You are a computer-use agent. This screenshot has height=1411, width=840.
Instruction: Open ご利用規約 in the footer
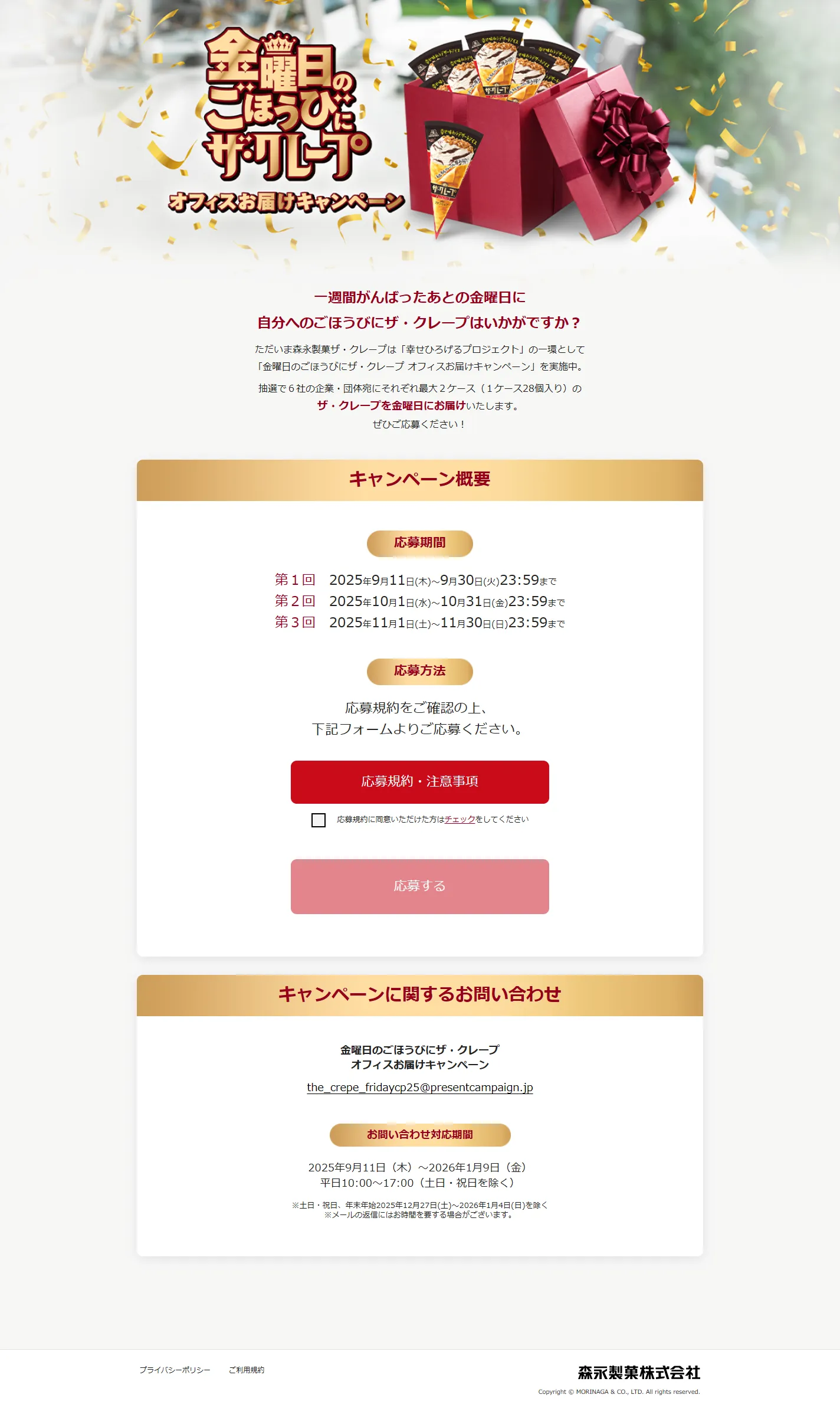[x=246, y=1370]
